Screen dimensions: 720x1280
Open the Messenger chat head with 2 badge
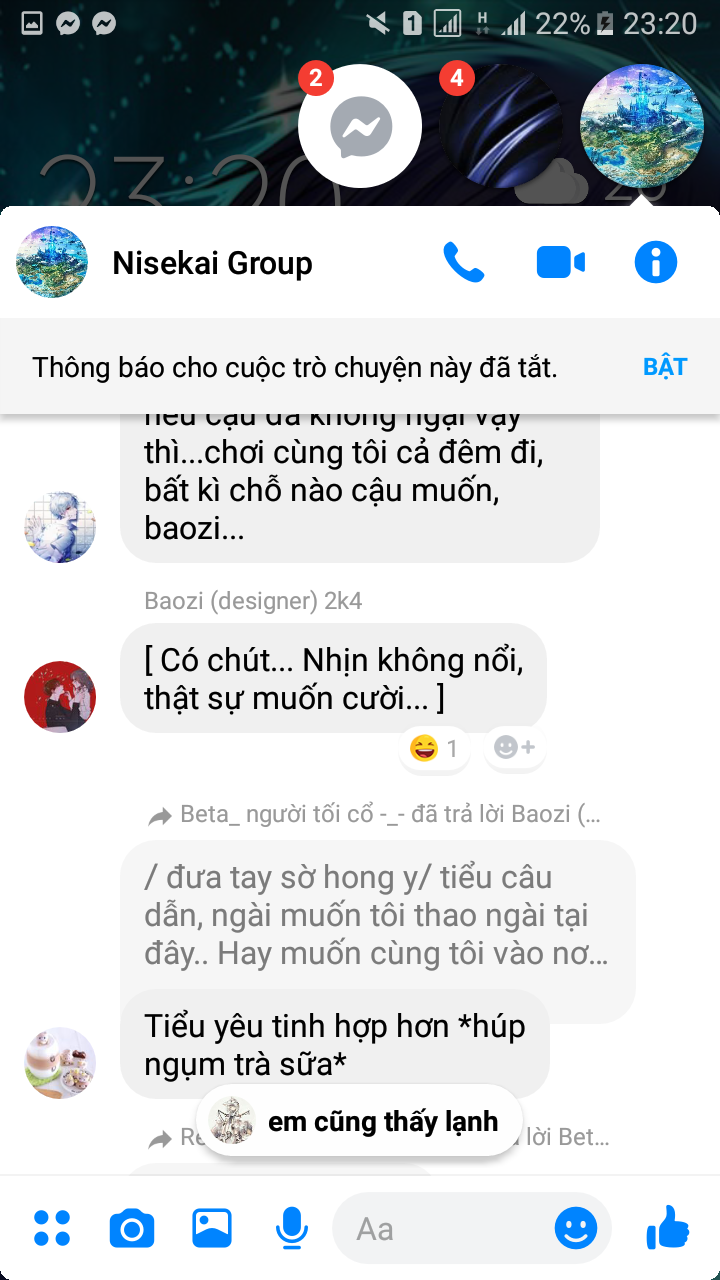click(x=360, y=126)
